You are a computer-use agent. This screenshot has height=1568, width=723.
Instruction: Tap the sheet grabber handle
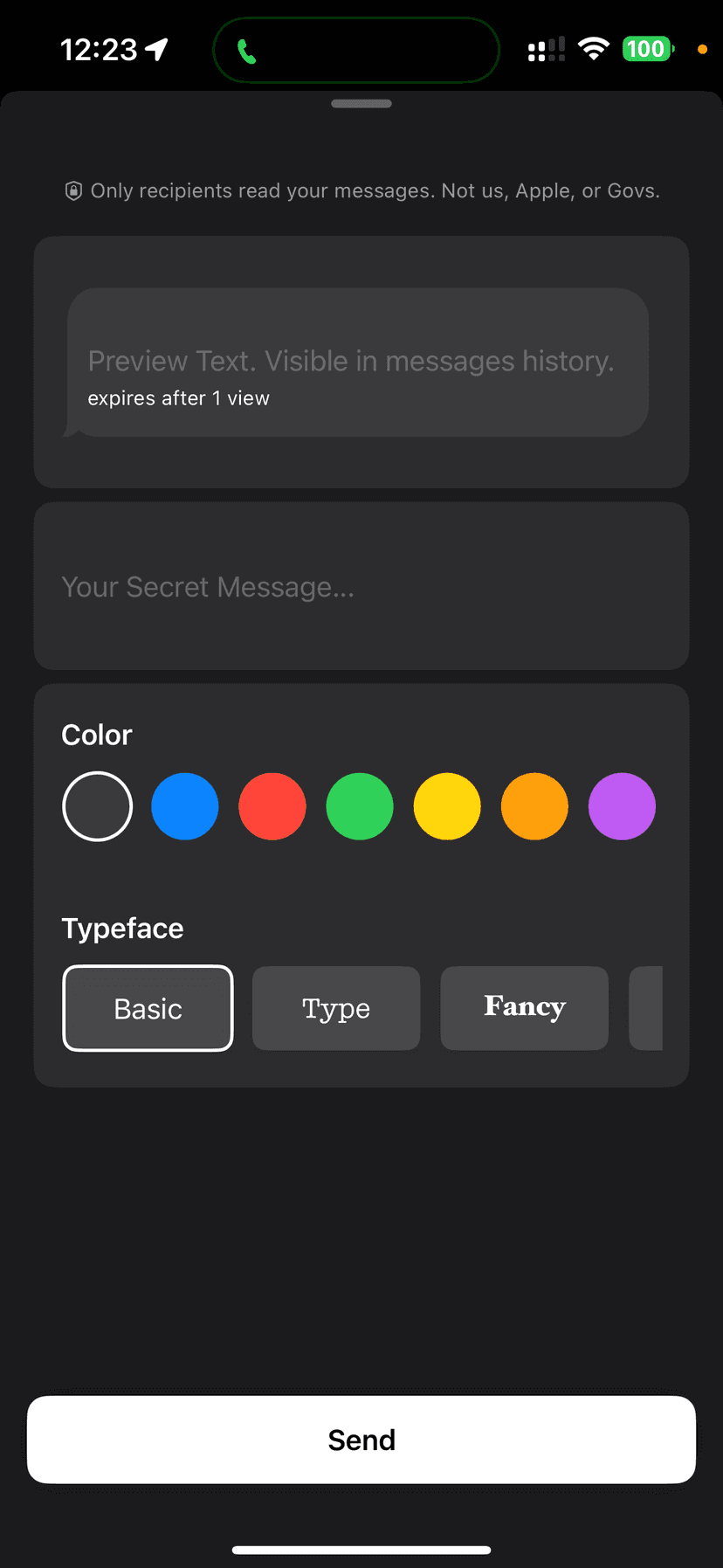point(361,104)
